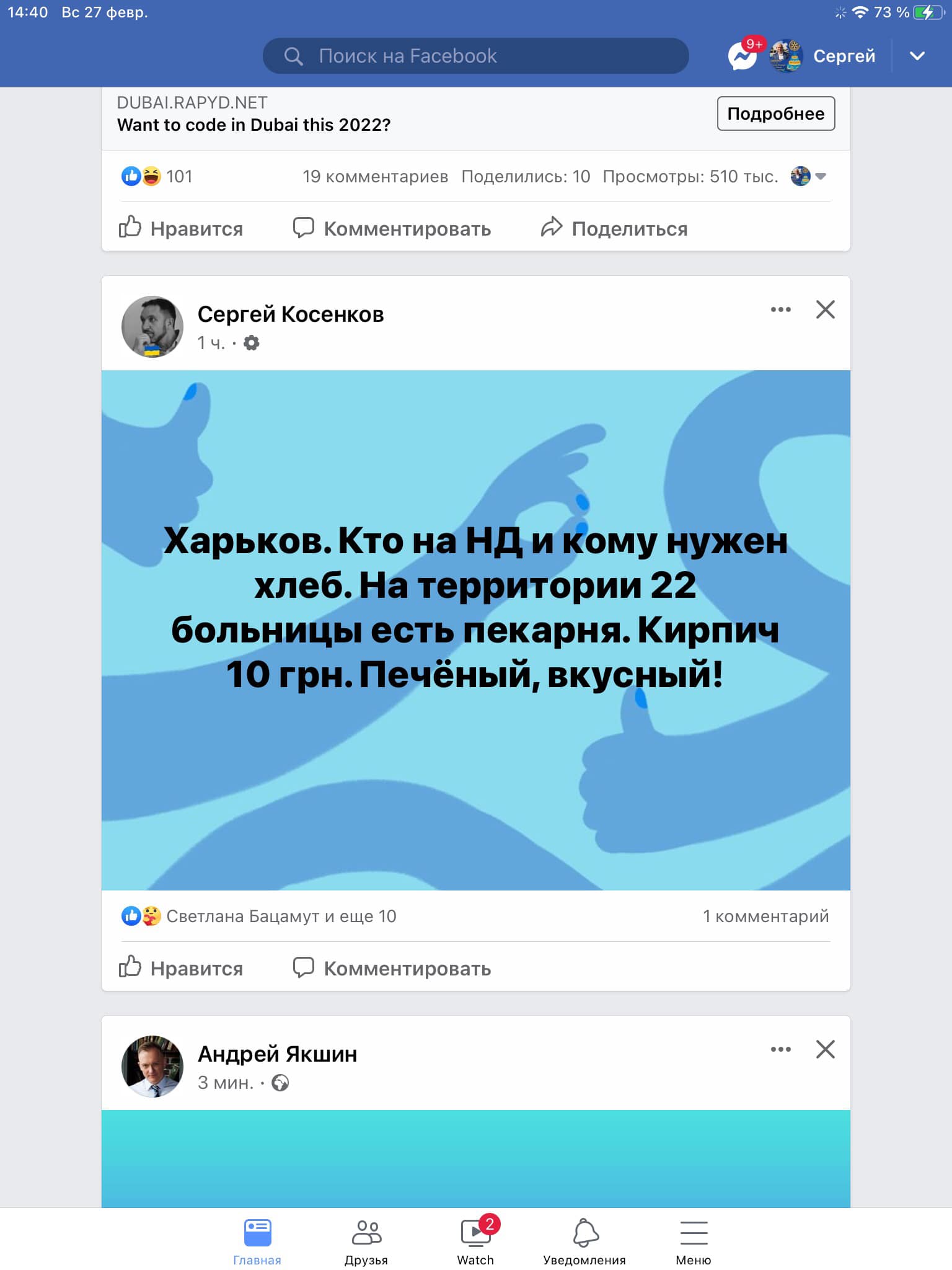
Task: Dismiss Андрей Якшин's post
Action: click(x=825, y=1049)
